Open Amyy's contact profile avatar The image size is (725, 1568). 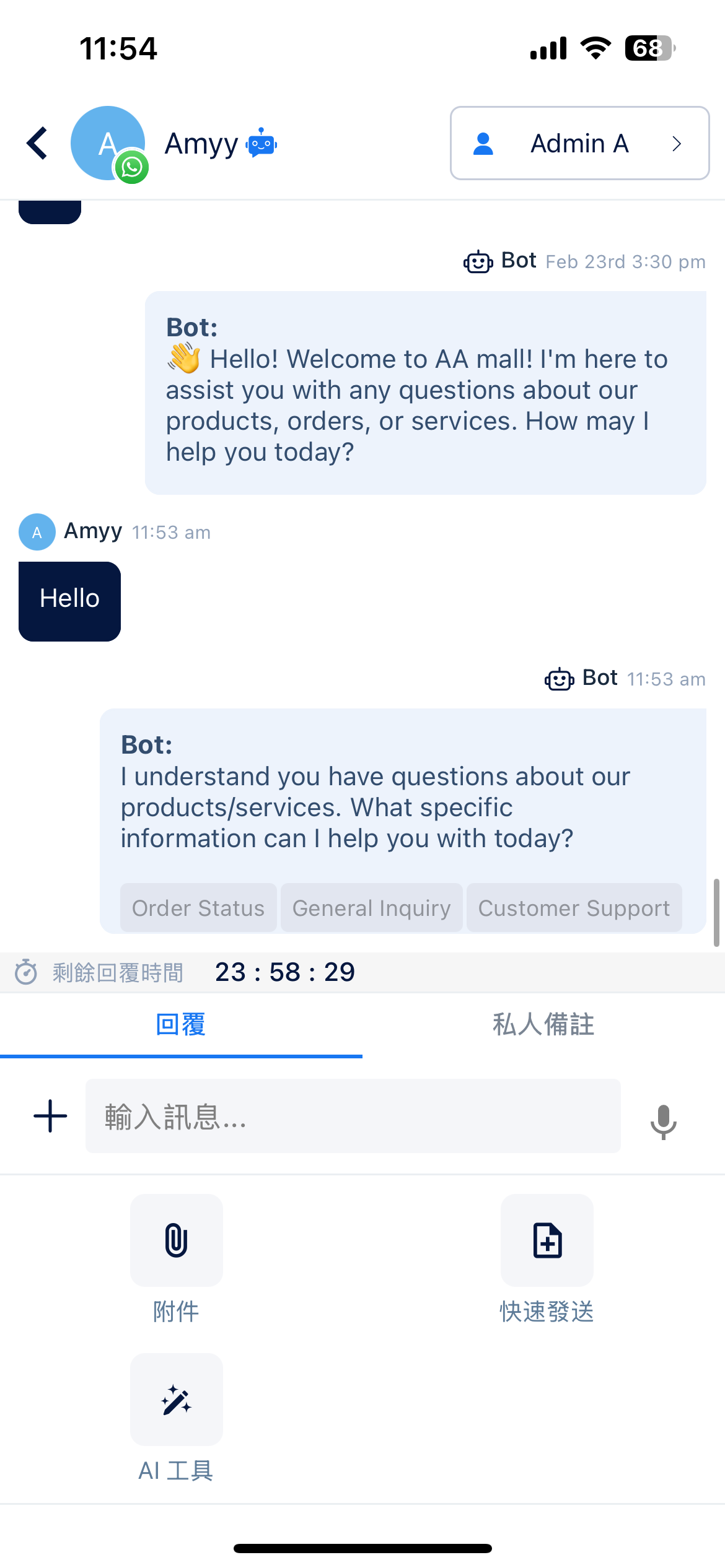click(108, 144)
